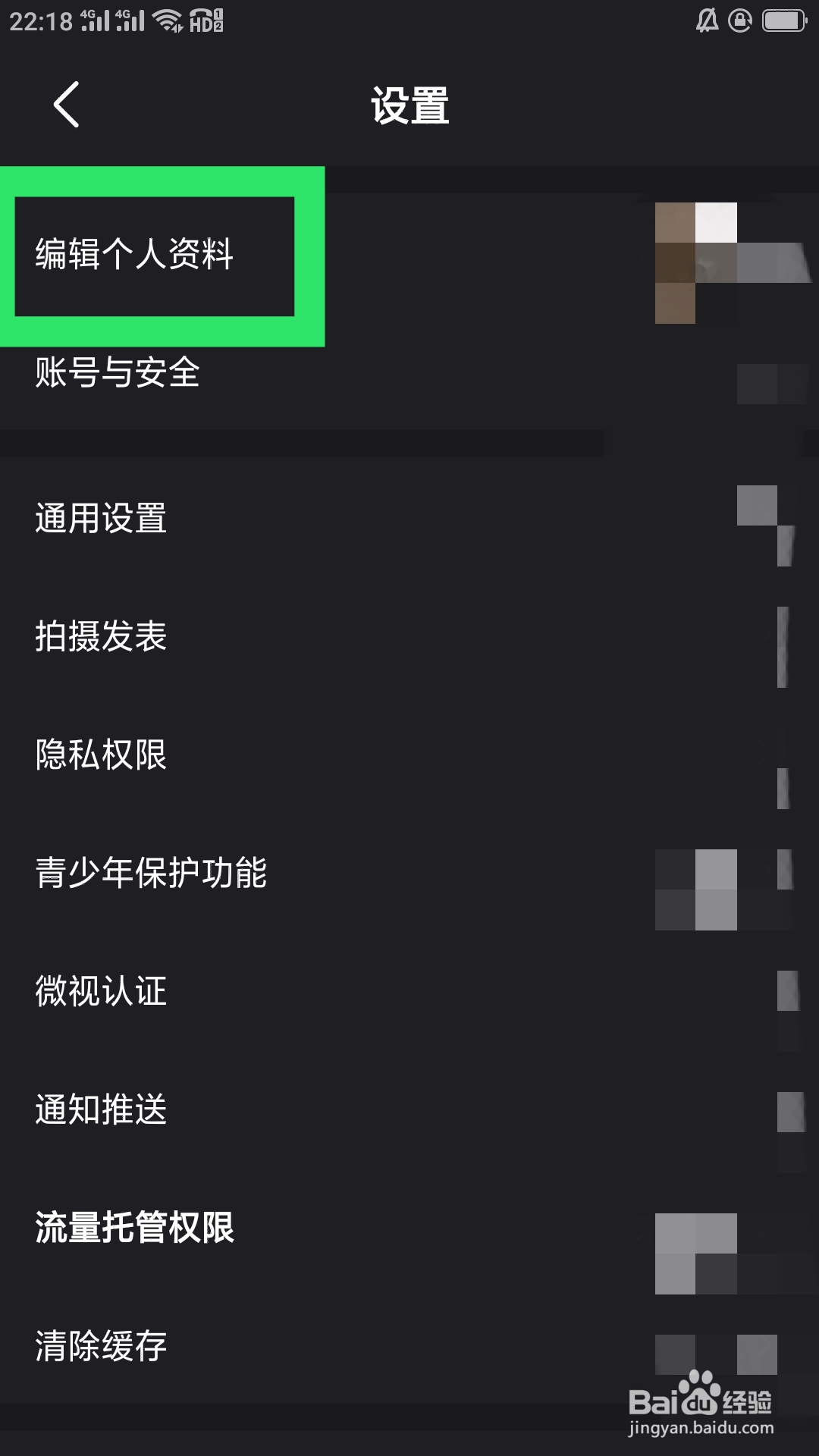819x1456 pixels.
Task: Tap the 设置 title at the top
Action: (409, 106)
